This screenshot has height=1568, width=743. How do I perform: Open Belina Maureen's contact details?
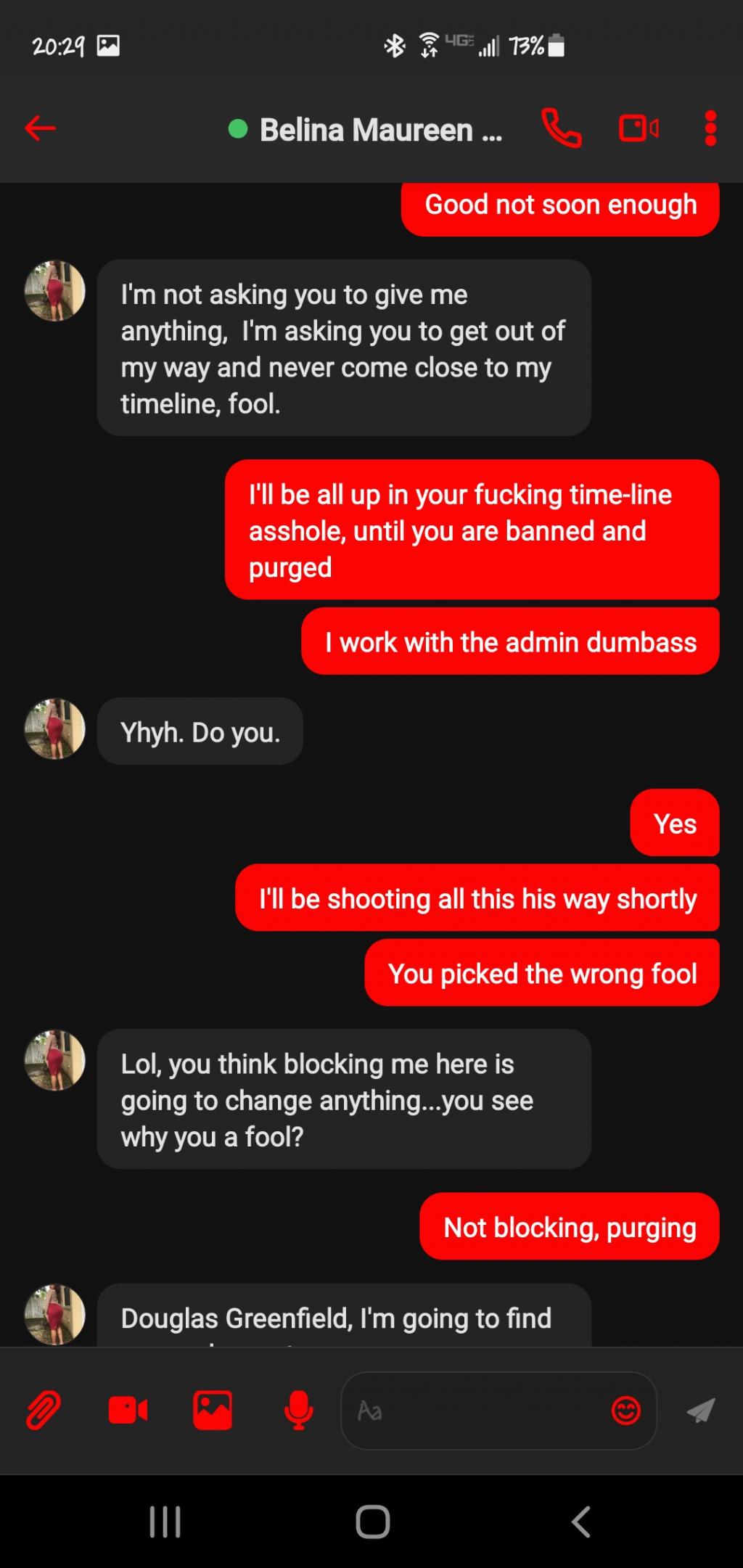tap(366, 130)
